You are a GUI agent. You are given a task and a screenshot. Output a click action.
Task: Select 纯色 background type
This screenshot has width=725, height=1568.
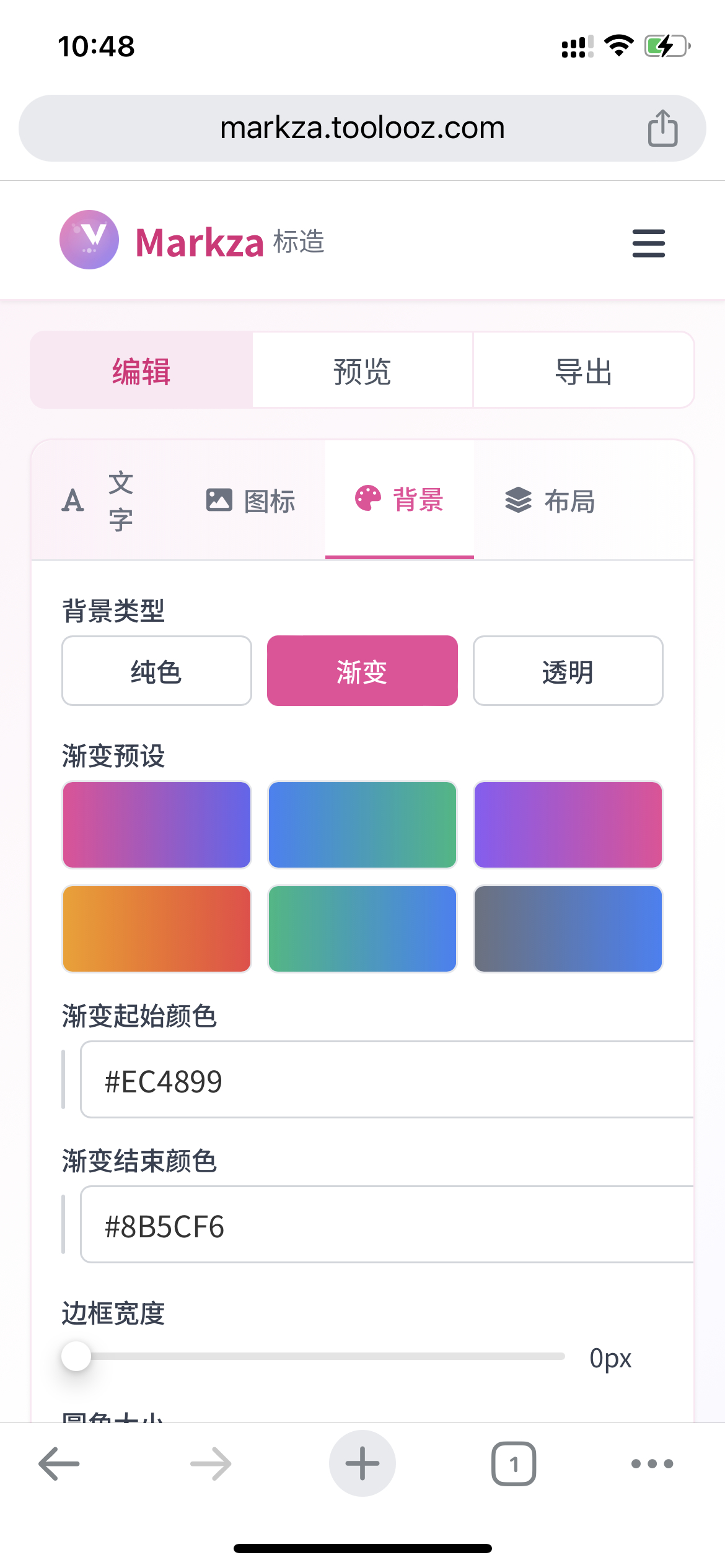point(157,671)
